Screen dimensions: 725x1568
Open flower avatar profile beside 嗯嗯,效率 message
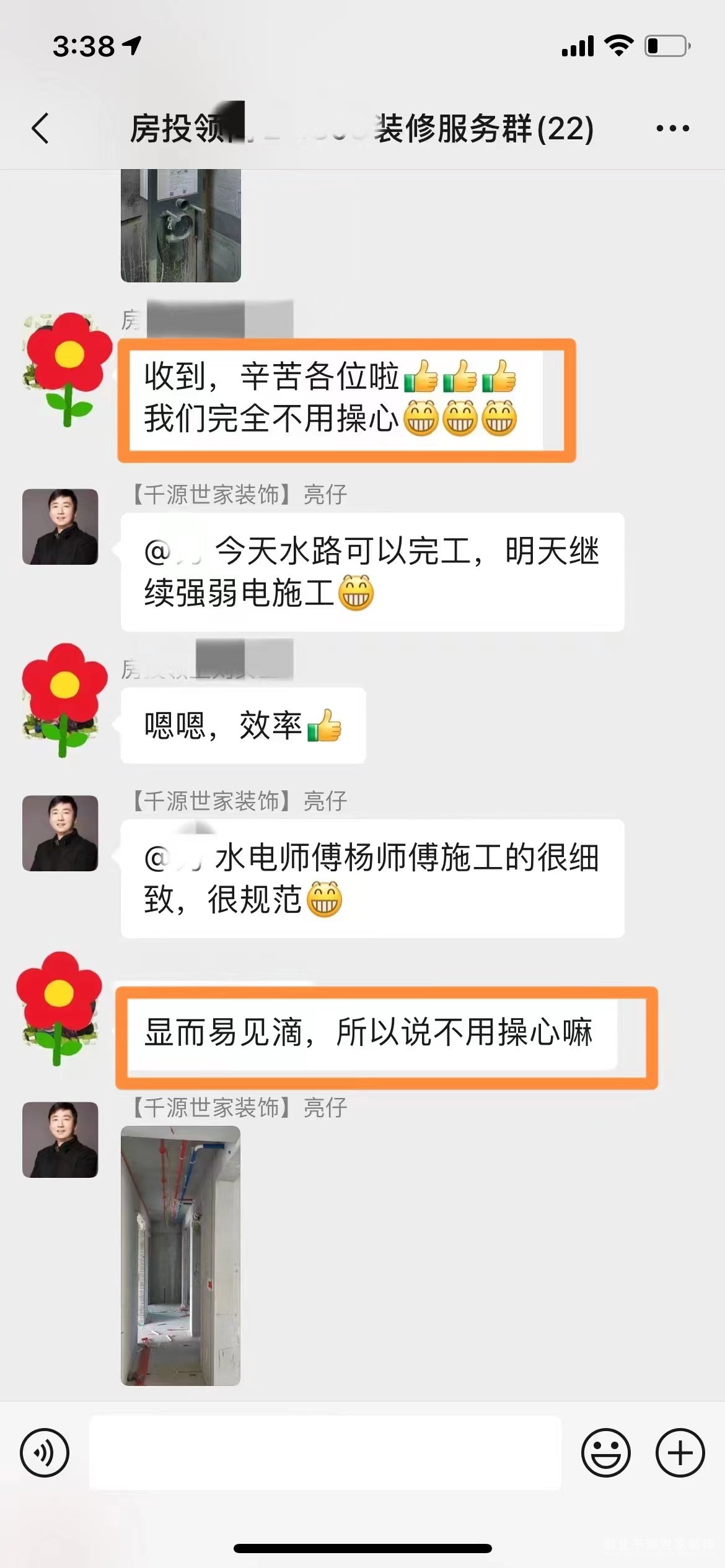tap(63, 700)
